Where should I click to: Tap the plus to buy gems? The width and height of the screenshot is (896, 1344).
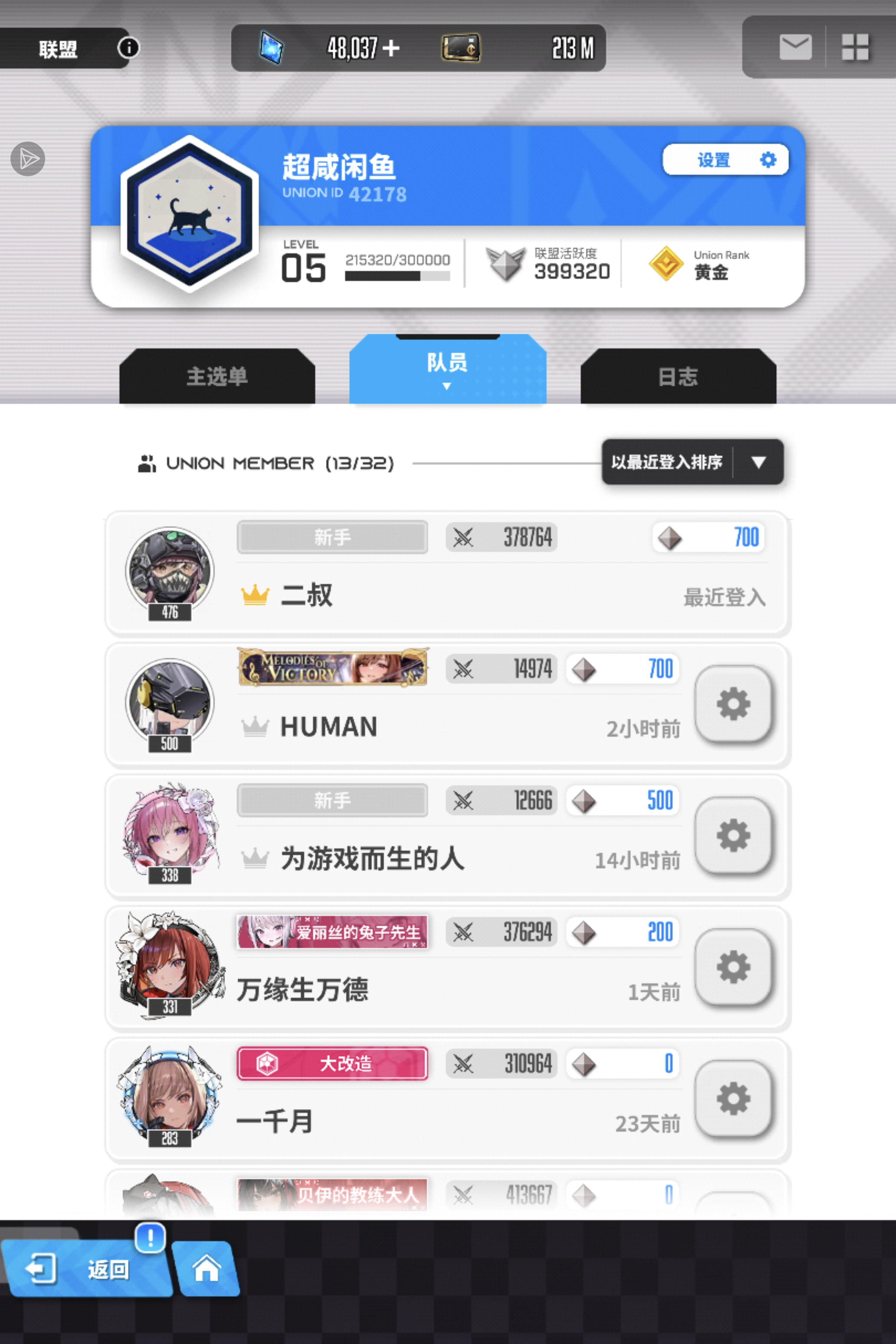(391, 48)
